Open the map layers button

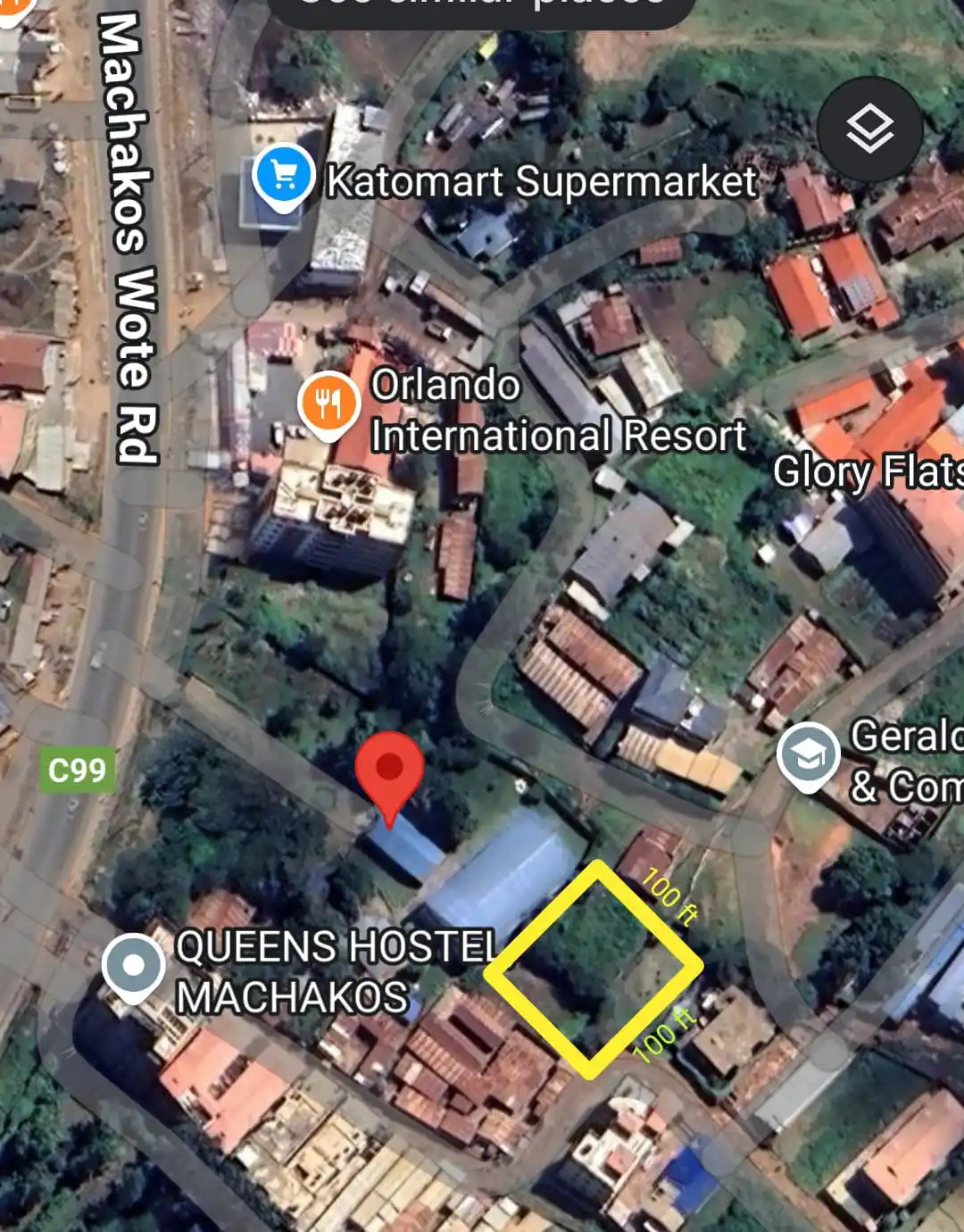pos(869,129)
